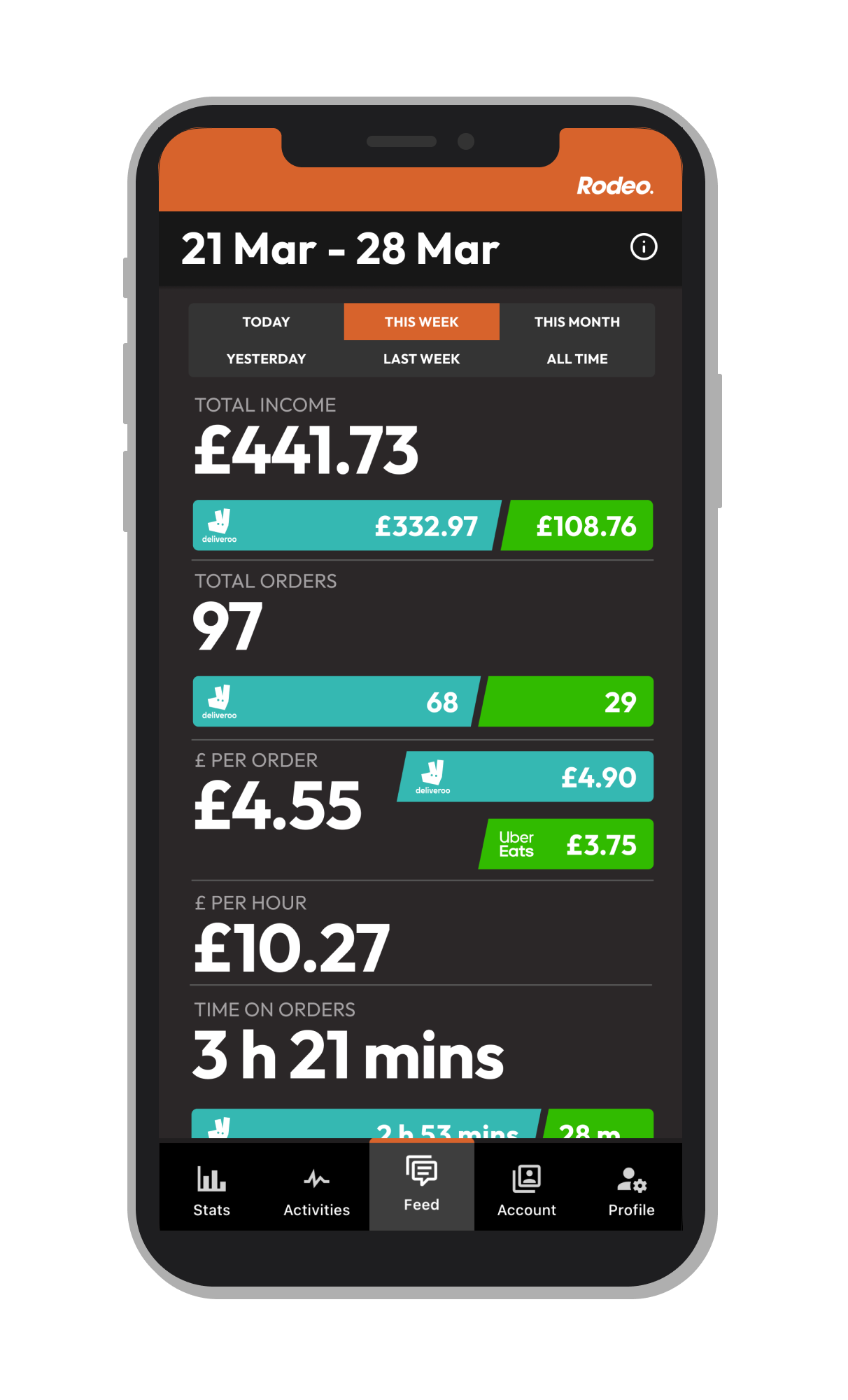Viewport: 848px width, 1400px height.
Task: Open the Profile tab
Action: pos(631,1190)
